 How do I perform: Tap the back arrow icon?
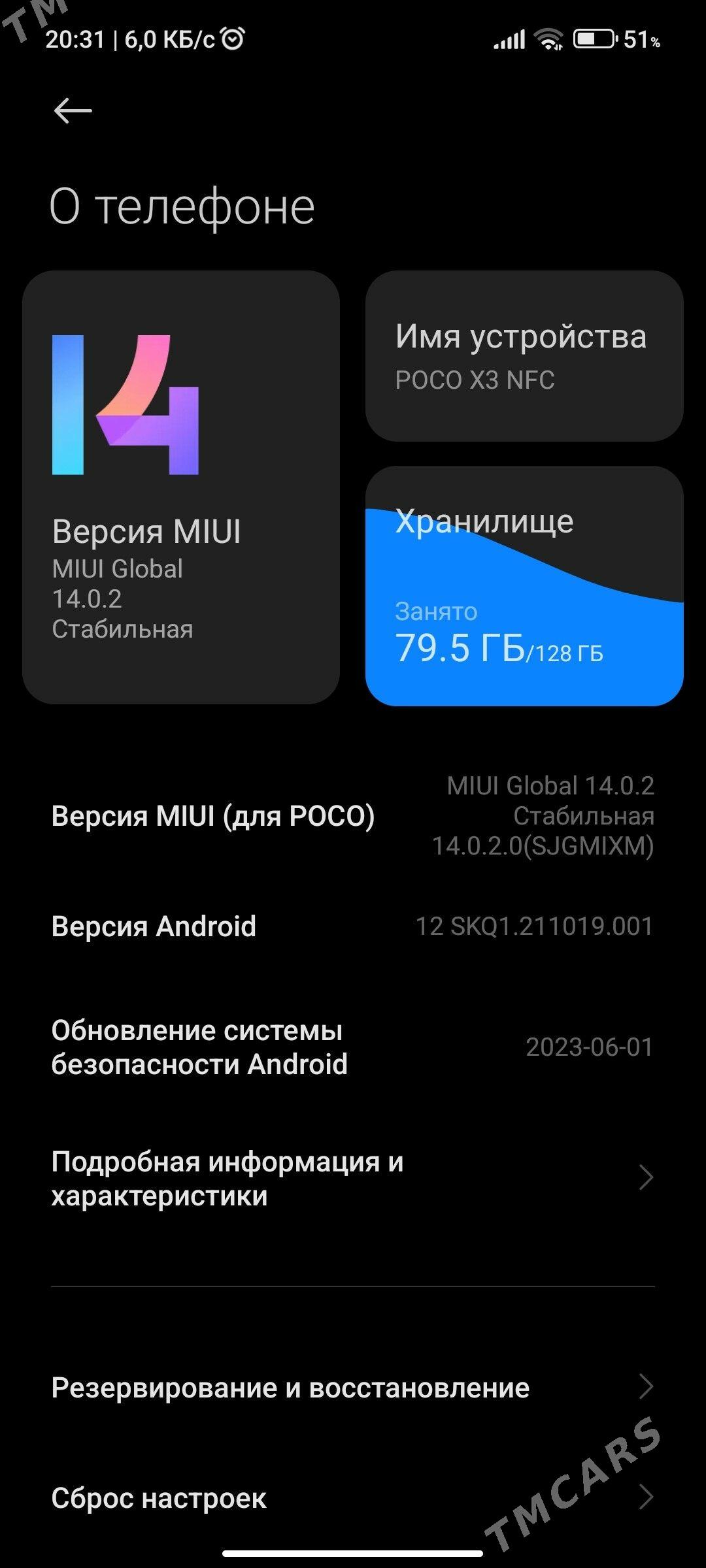click(x=74, y=110)
